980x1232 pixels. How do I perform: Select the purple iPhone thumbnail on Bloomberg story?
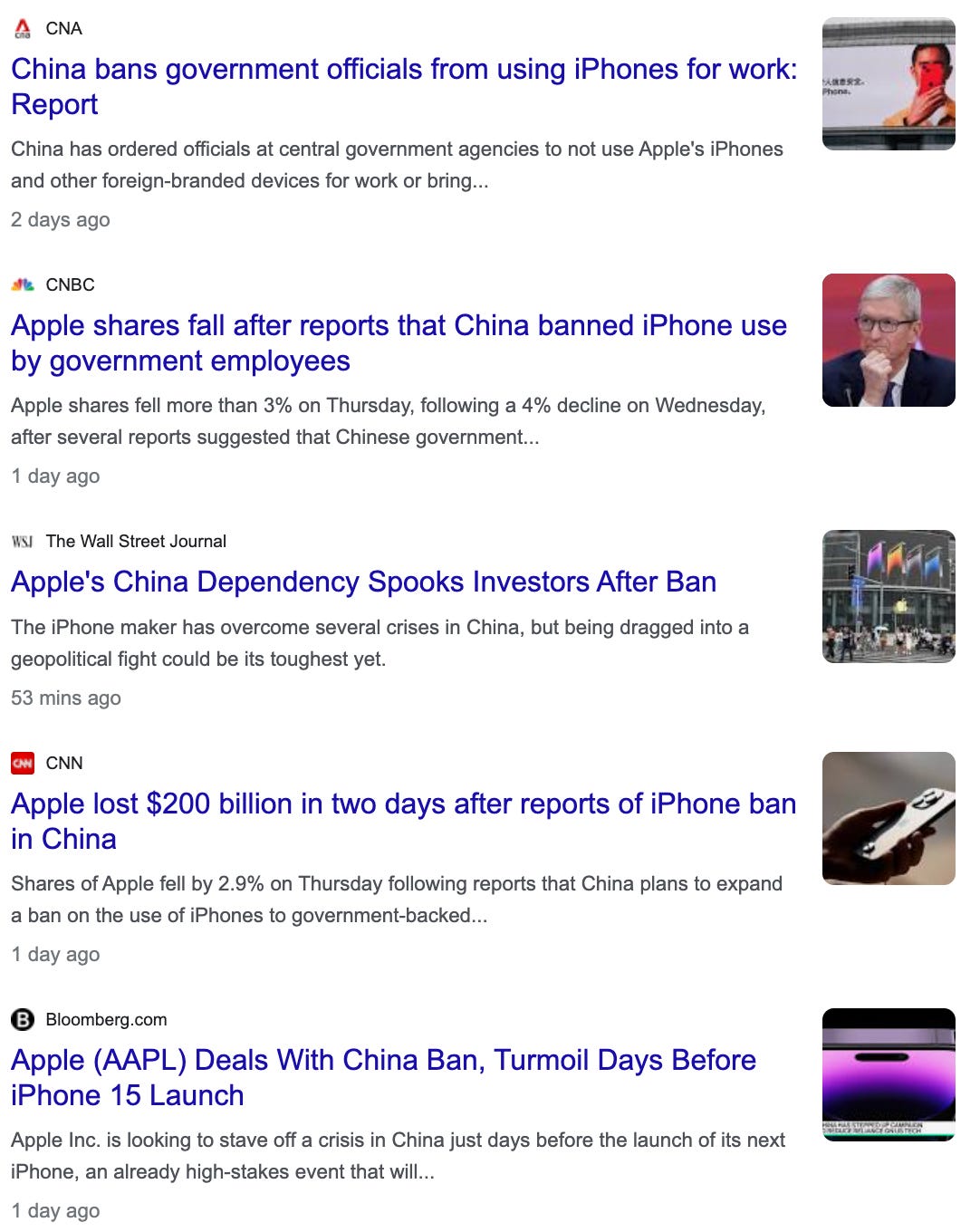click(x=889, y=1074)
